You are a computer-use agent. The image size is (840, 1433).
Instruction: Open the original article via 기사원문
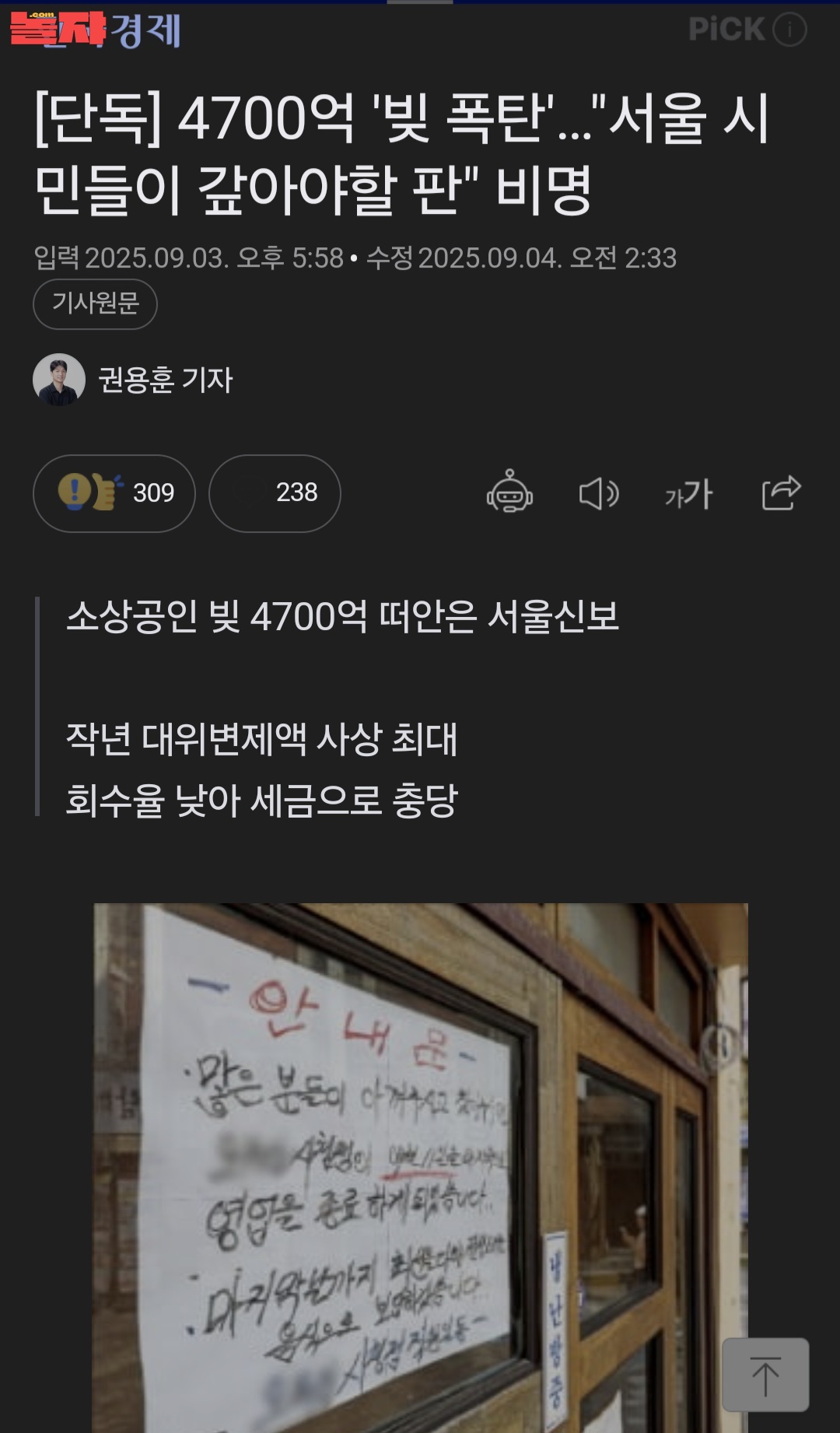tap(95, 303)
